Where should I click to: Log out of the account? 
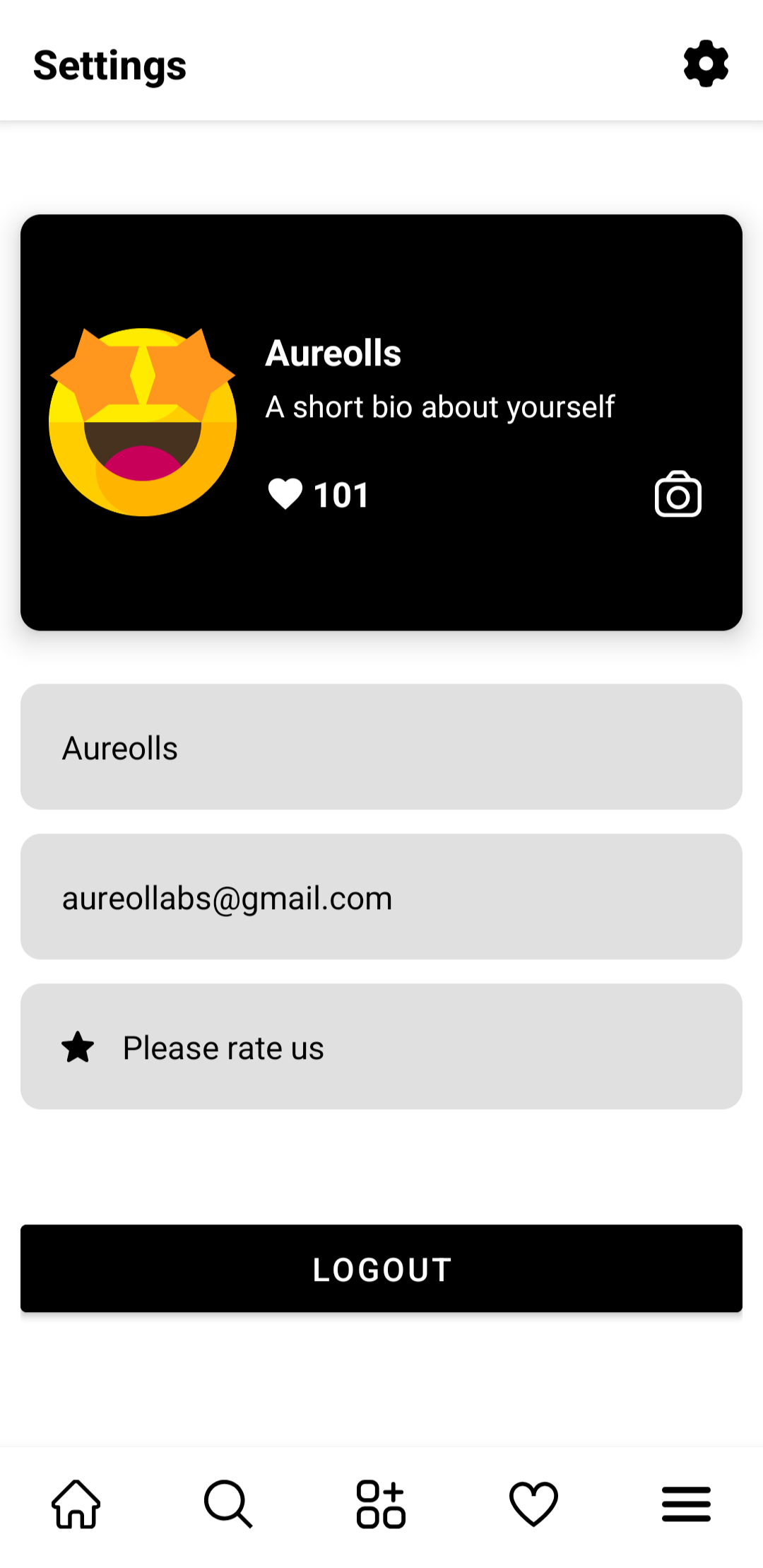pyautogui.click(x=381, y=1269)
